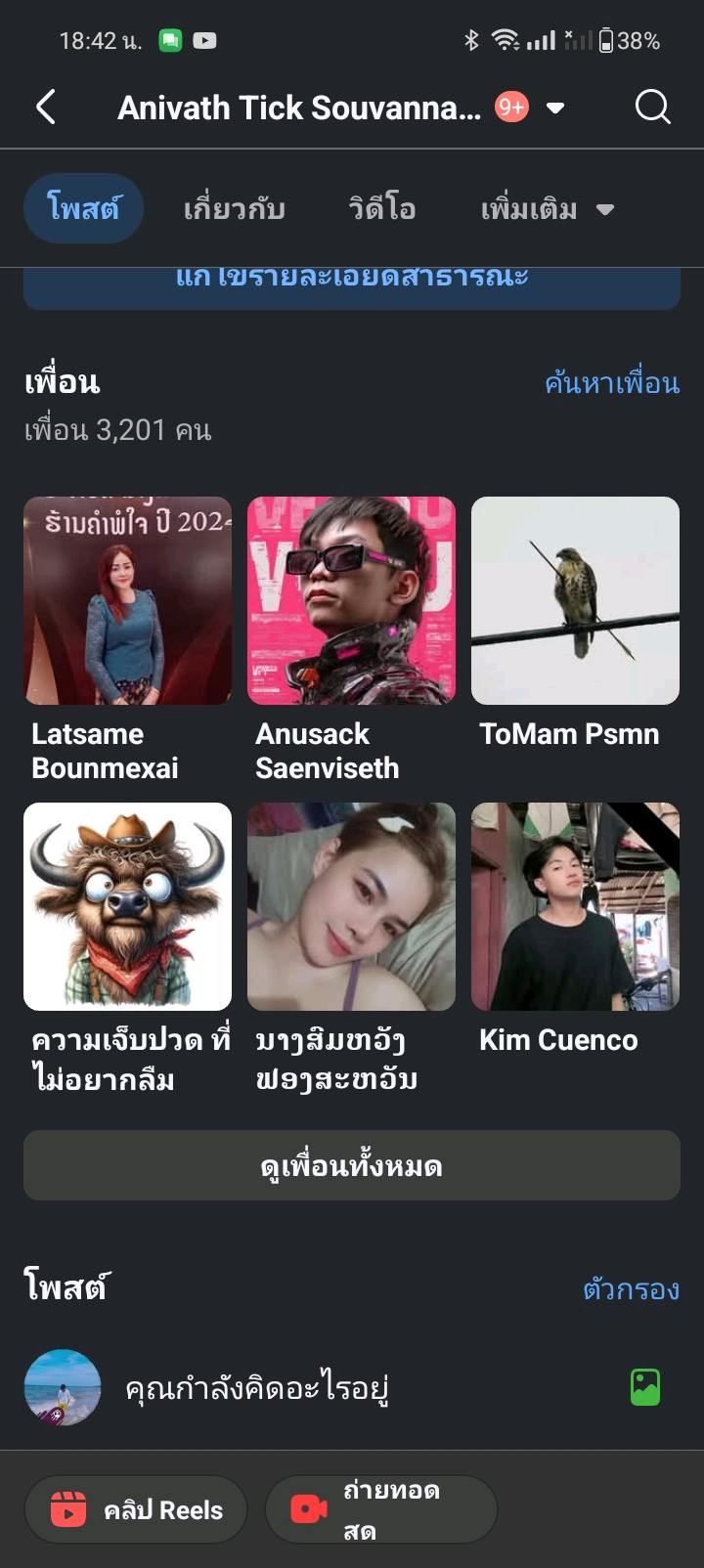The width and height of the screenshot is (704, 1568).
Task: Tap the คลิป Reels button
Action: (x=136, y=1510)
